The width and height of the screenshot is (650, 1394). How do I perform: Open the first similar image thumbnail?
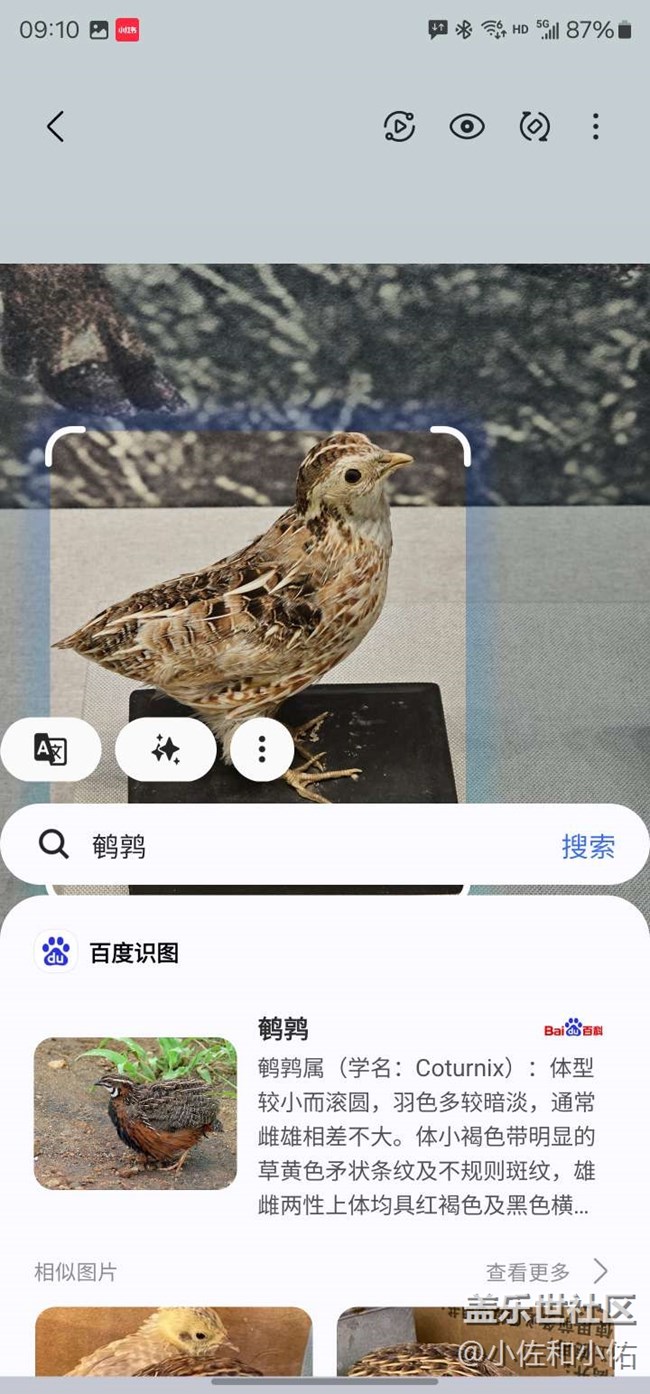[x=174, y=1342]
